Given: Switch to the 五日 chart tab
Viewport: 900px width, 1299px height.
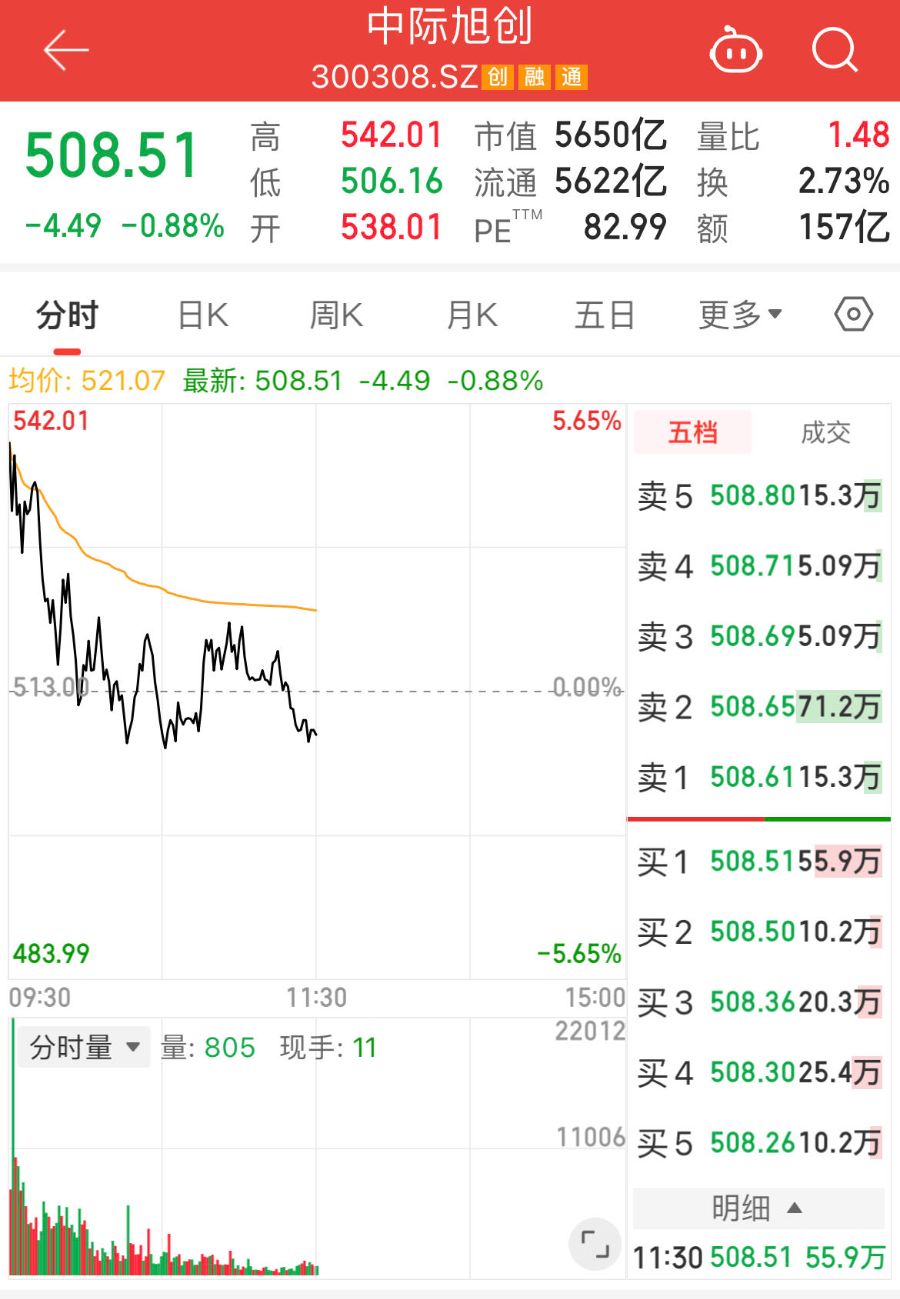Looking at the screenshot, I should click(605, 316).
